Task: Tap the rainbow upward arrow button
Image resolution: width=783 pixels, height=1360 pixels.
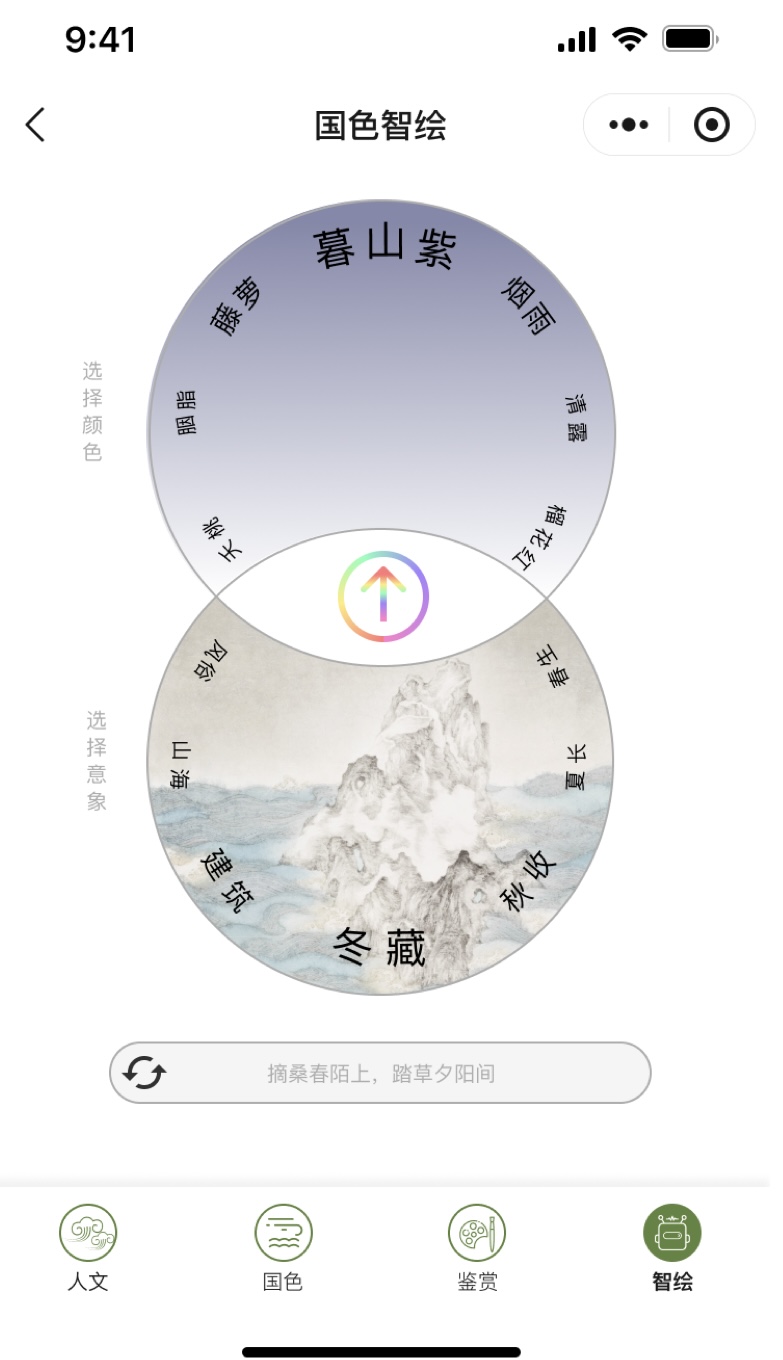Action: coord(383,596)
